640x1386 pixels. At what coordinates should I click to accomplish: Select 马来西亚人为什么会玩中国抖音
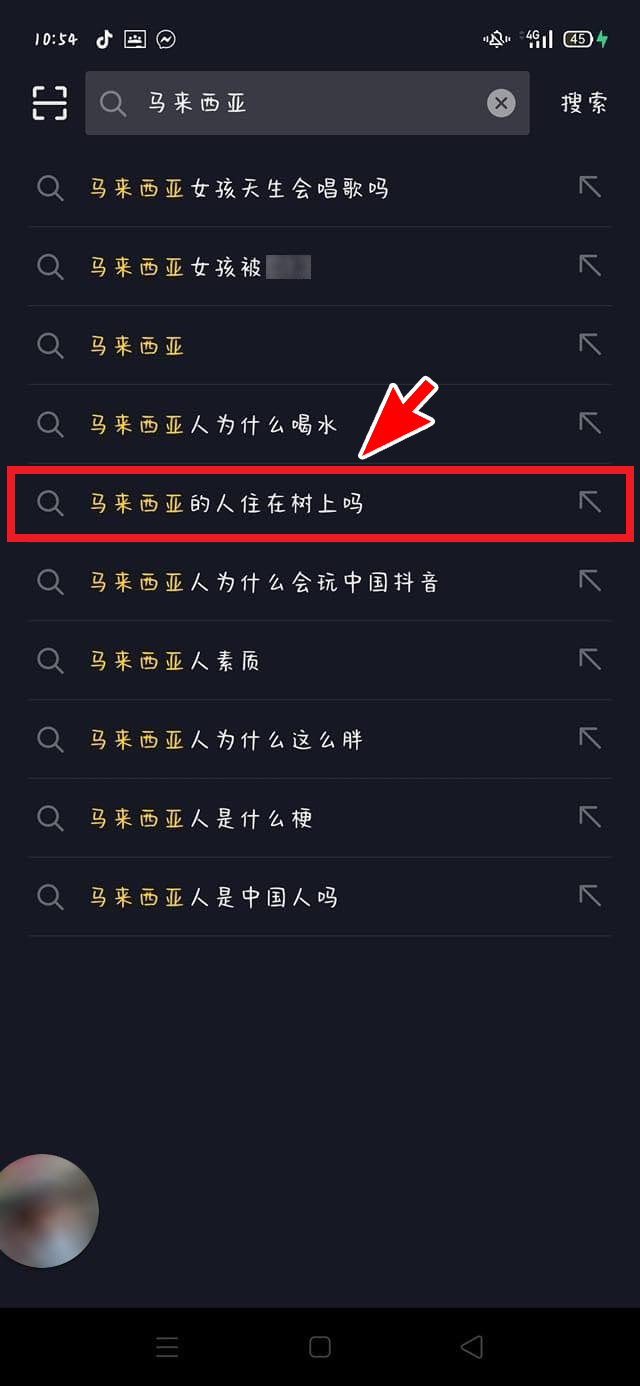pyautogui.click(x=265, y=582)
